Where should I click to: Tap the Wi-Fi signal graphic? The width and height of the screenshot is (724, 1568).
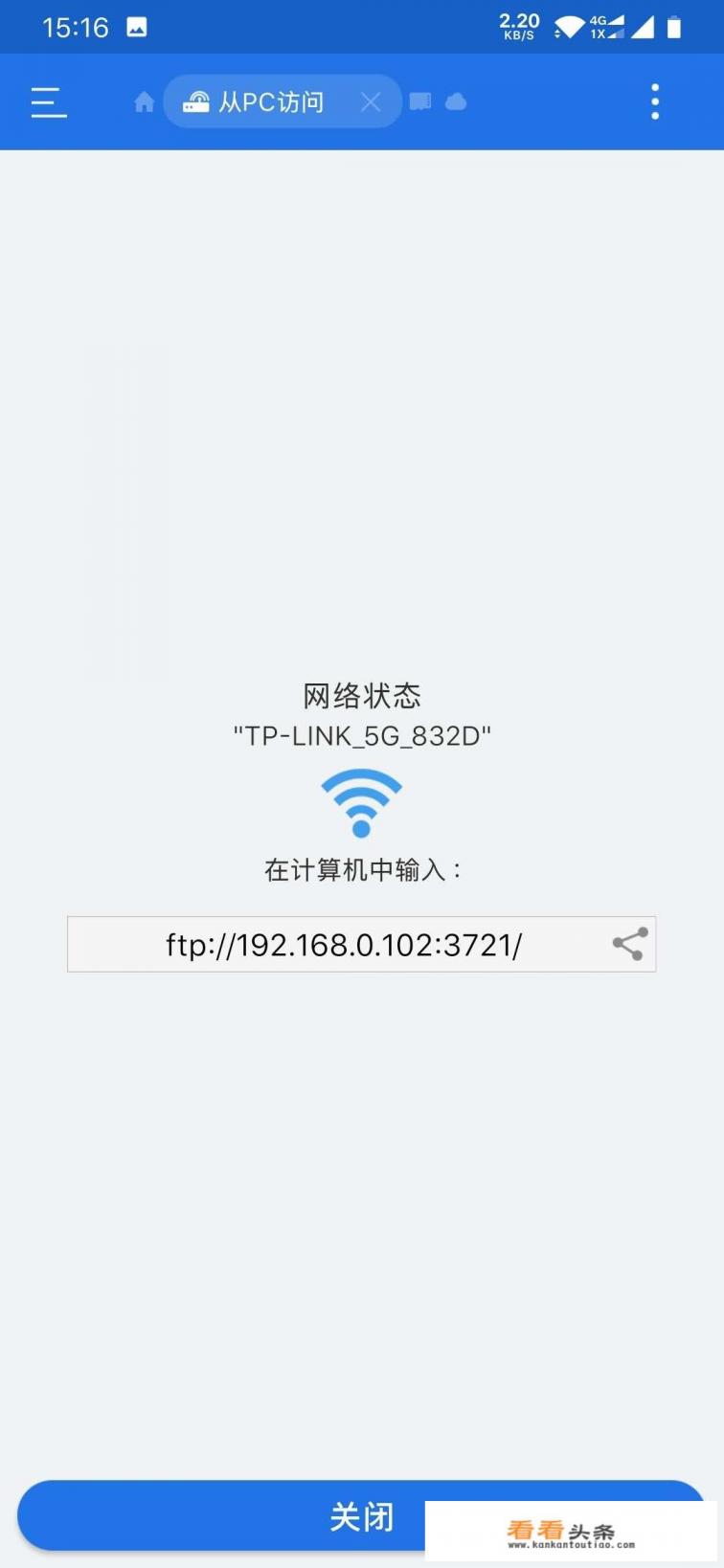362,802
